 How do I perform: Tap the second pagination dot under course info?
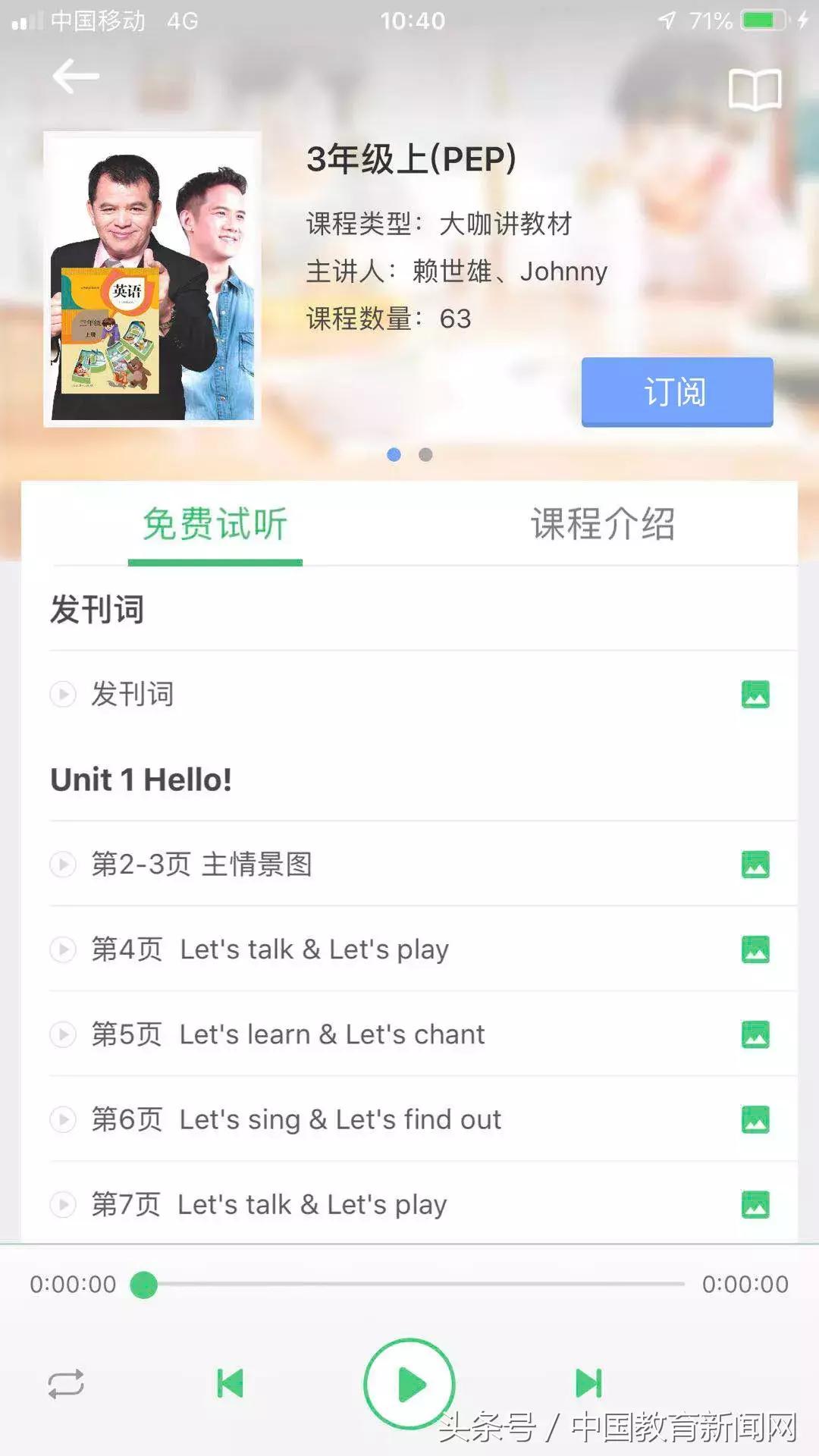tap(425, 454)
